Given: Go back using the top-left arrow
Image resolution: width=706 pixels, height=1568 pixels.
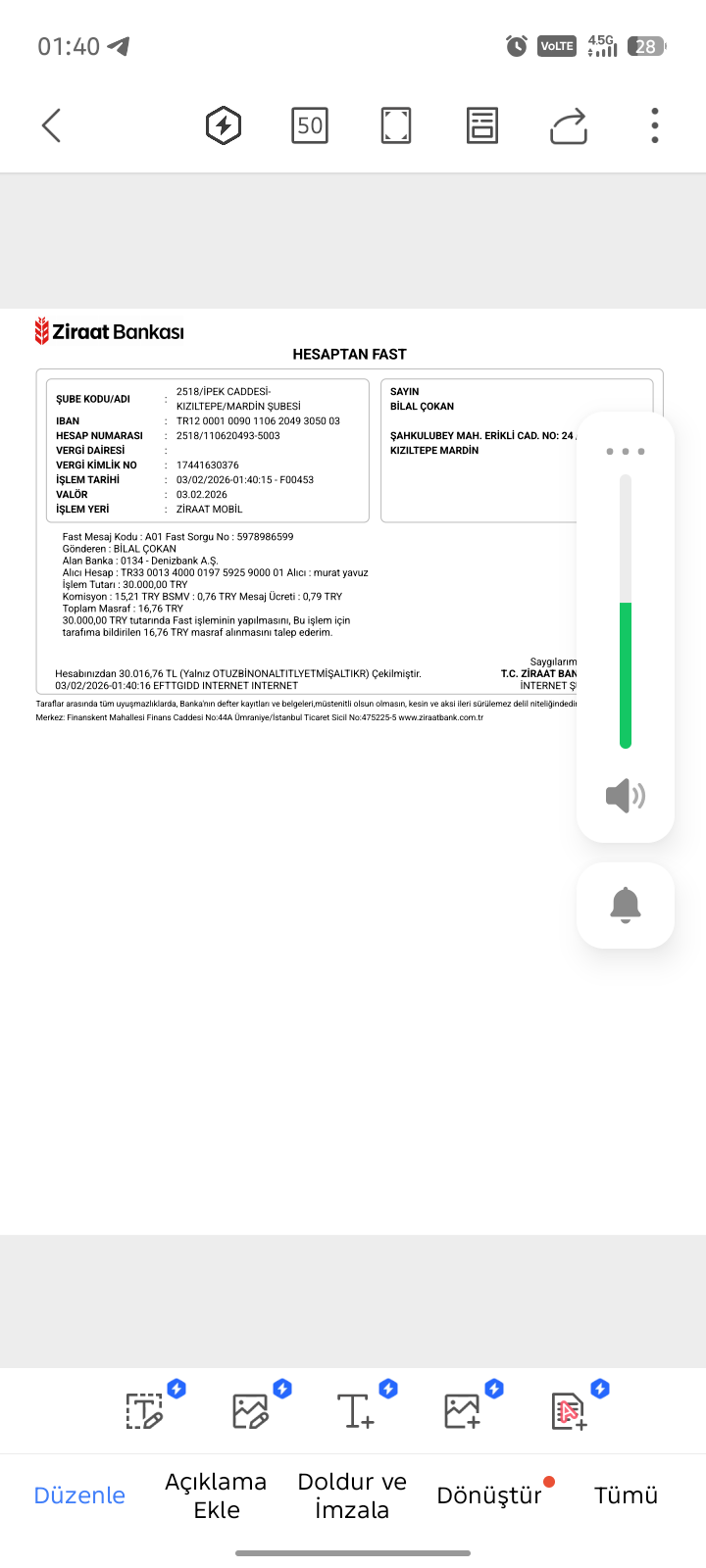Looking at the screenshot, I should pos(52,125).
